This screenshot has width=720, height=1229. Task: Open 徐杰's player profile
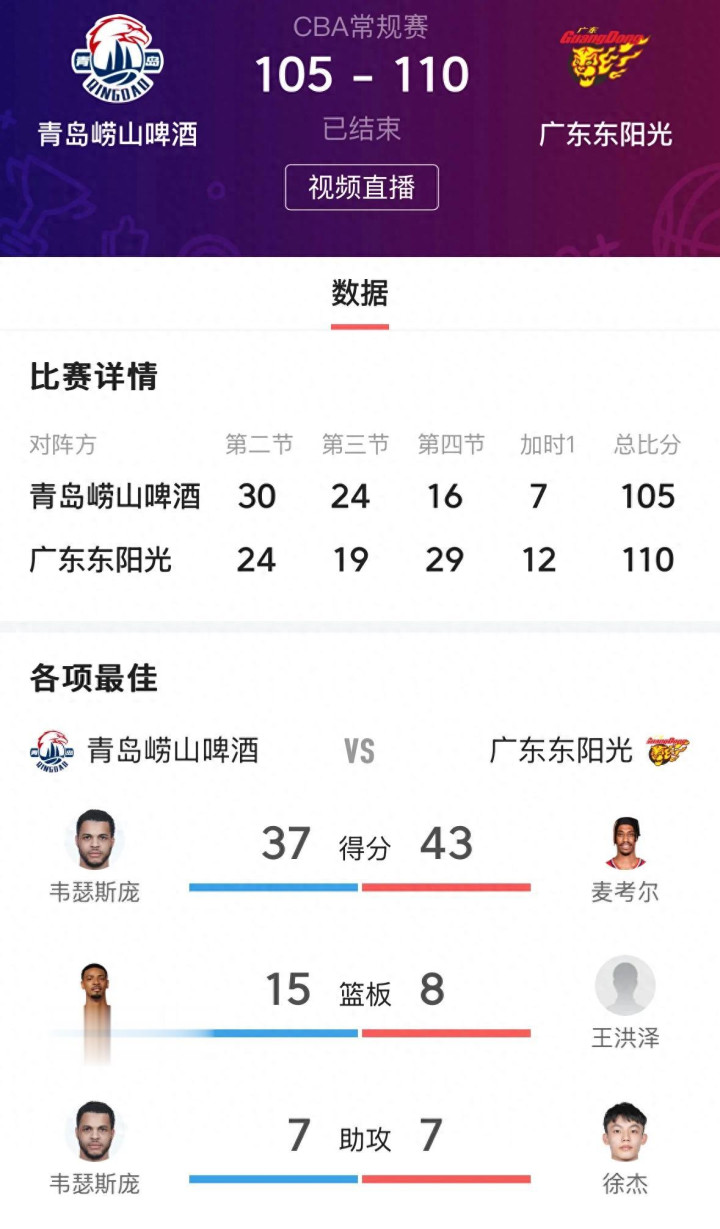[625, 1133]
